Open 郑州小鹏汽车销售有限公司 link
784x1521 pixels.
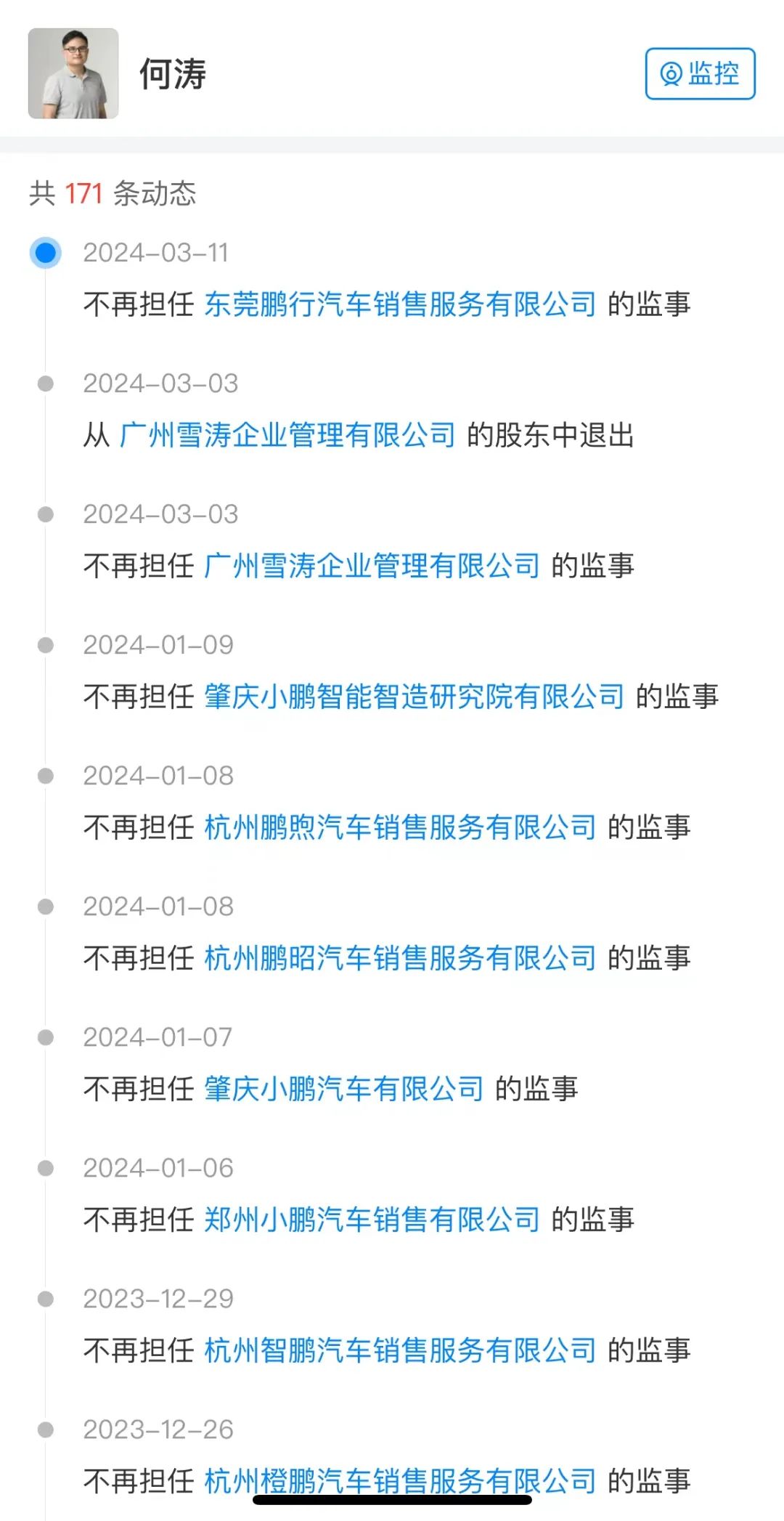coord(372,1220)
